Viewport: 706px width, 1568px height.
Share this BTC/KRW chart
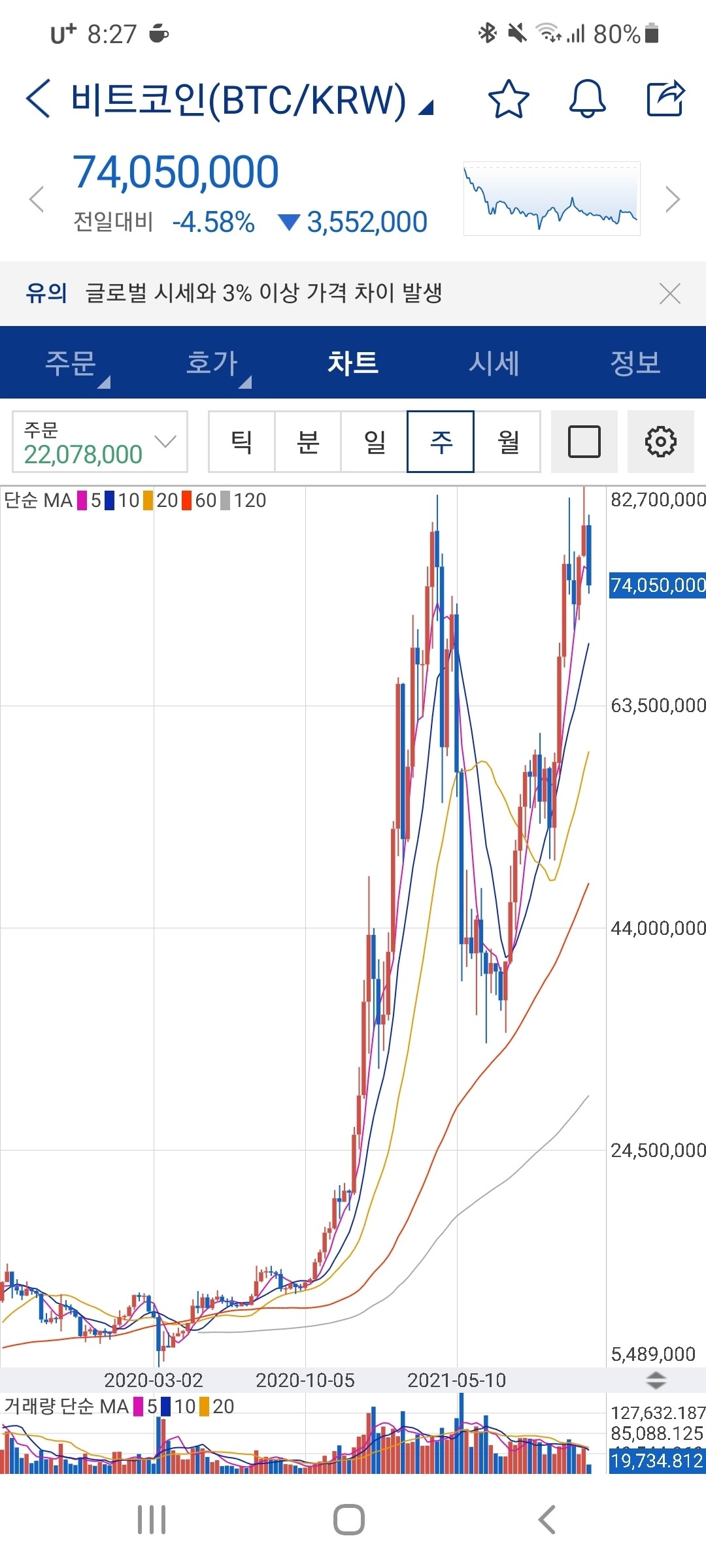[665, 99]
